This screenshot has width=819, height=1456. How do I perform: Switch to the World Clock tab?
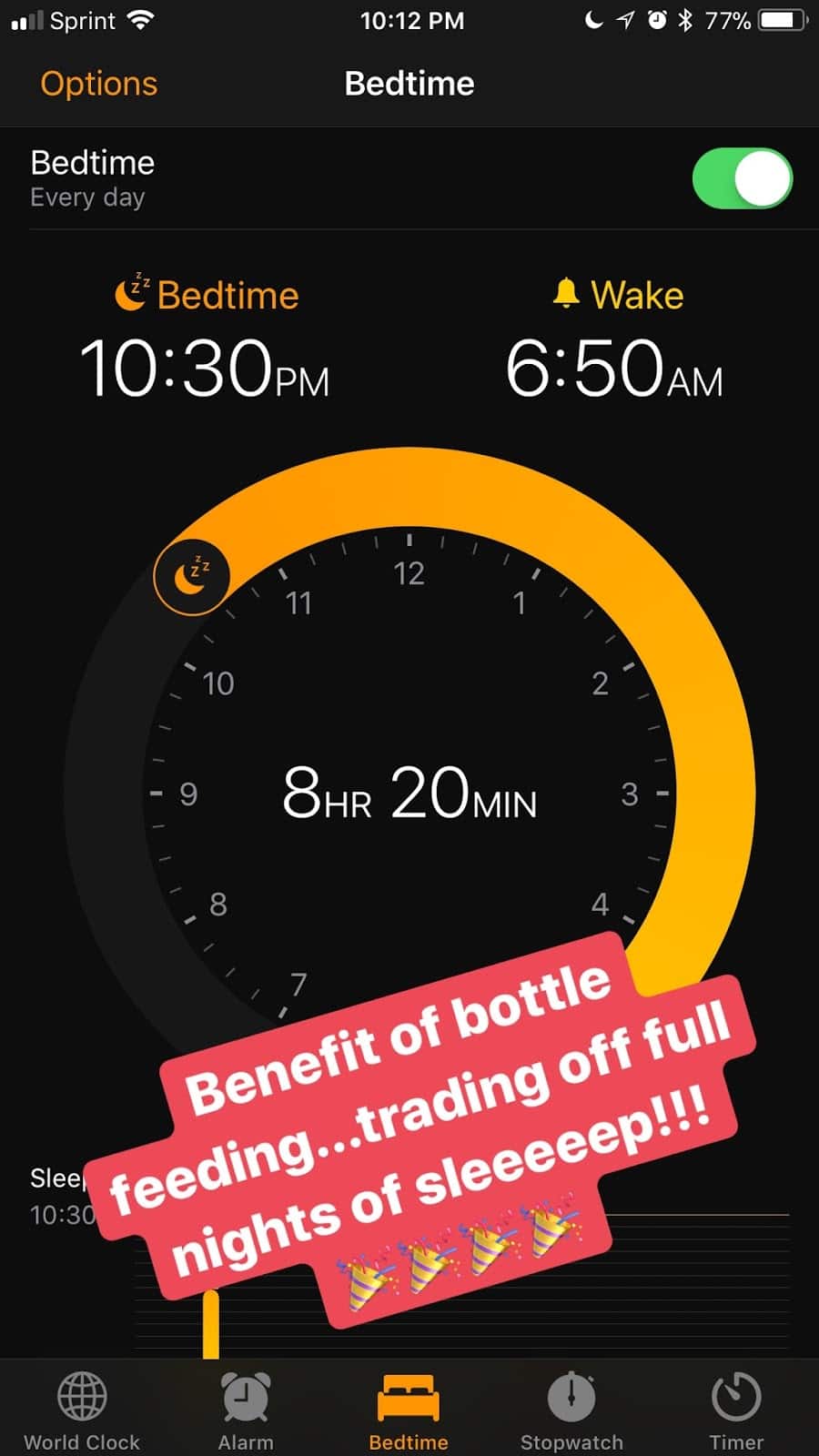point(82,1409)
